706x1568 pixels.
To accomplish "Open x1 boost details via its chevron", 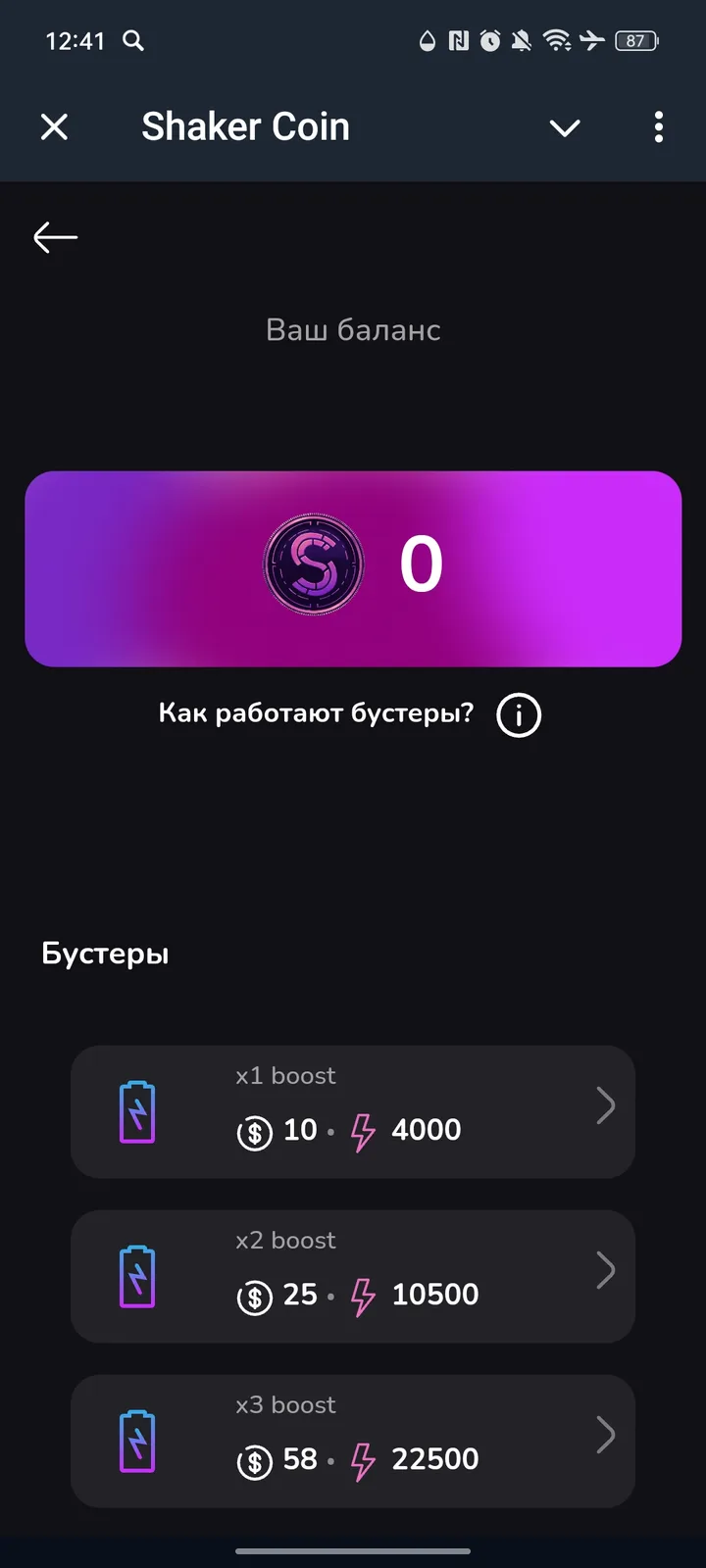I will pos(606,1105).
